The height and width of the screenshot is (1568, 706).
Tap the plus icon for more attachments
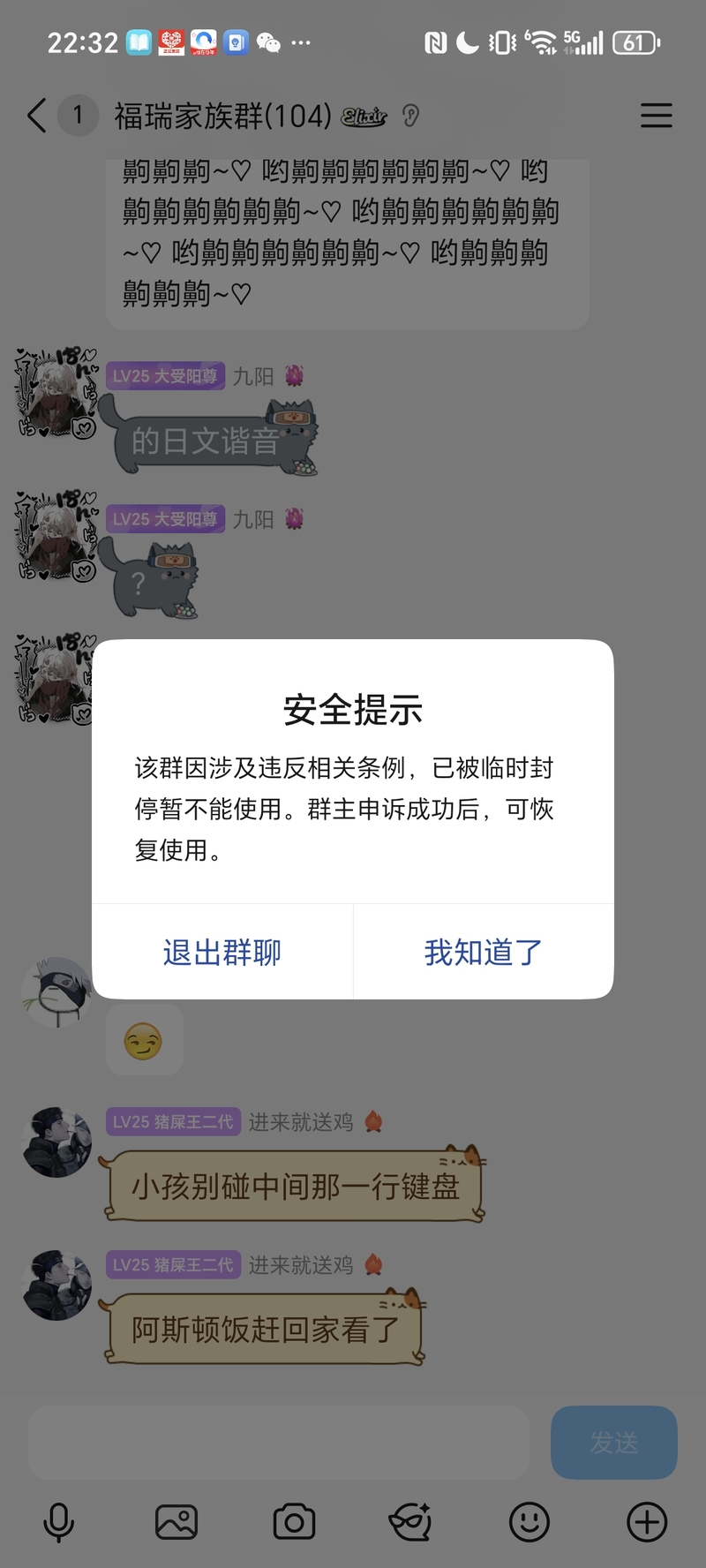coord(647,1521)
